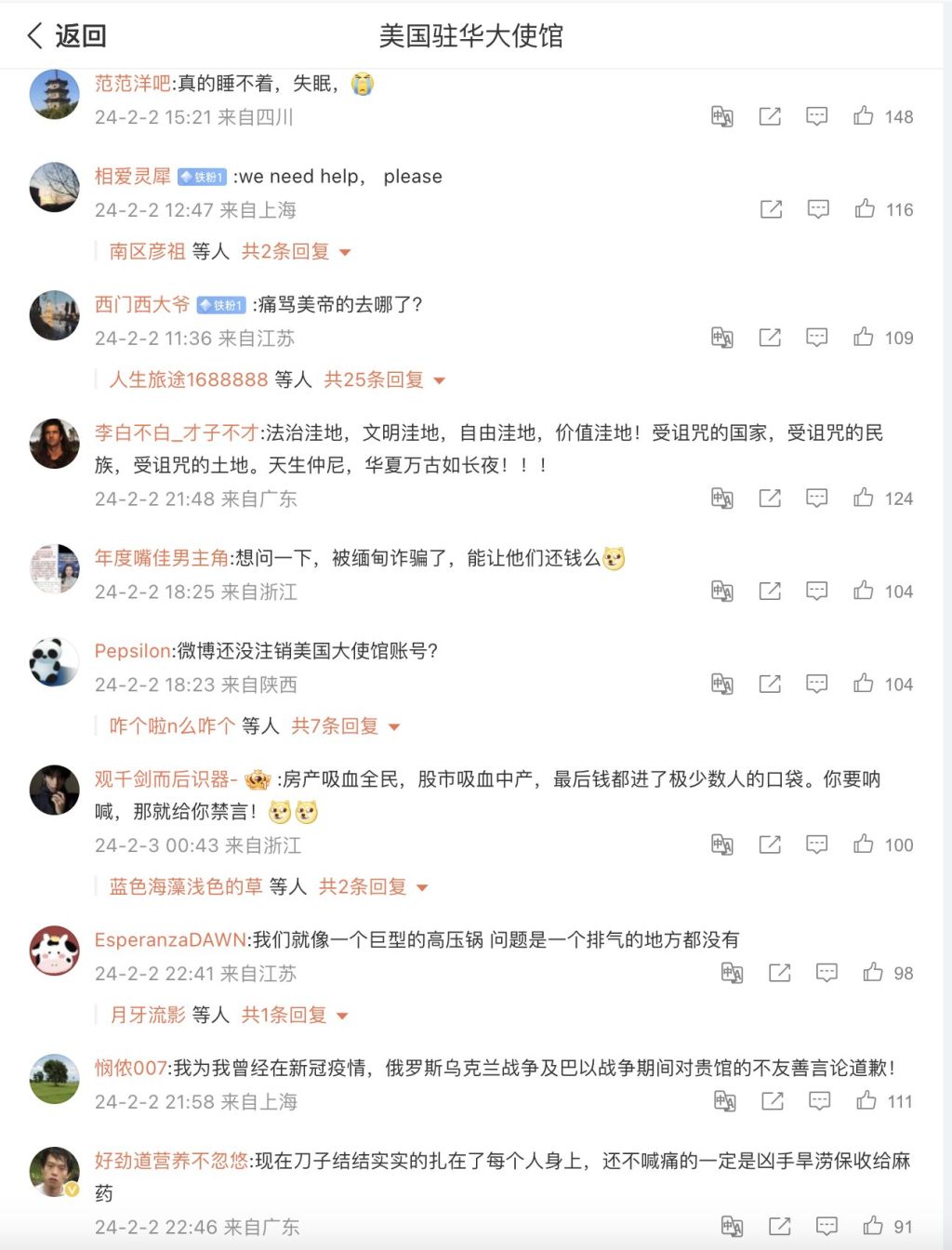Like 李白不白_才子不才's comment
The height and width of the screenshot is (1250, 952).
[864, 499]
